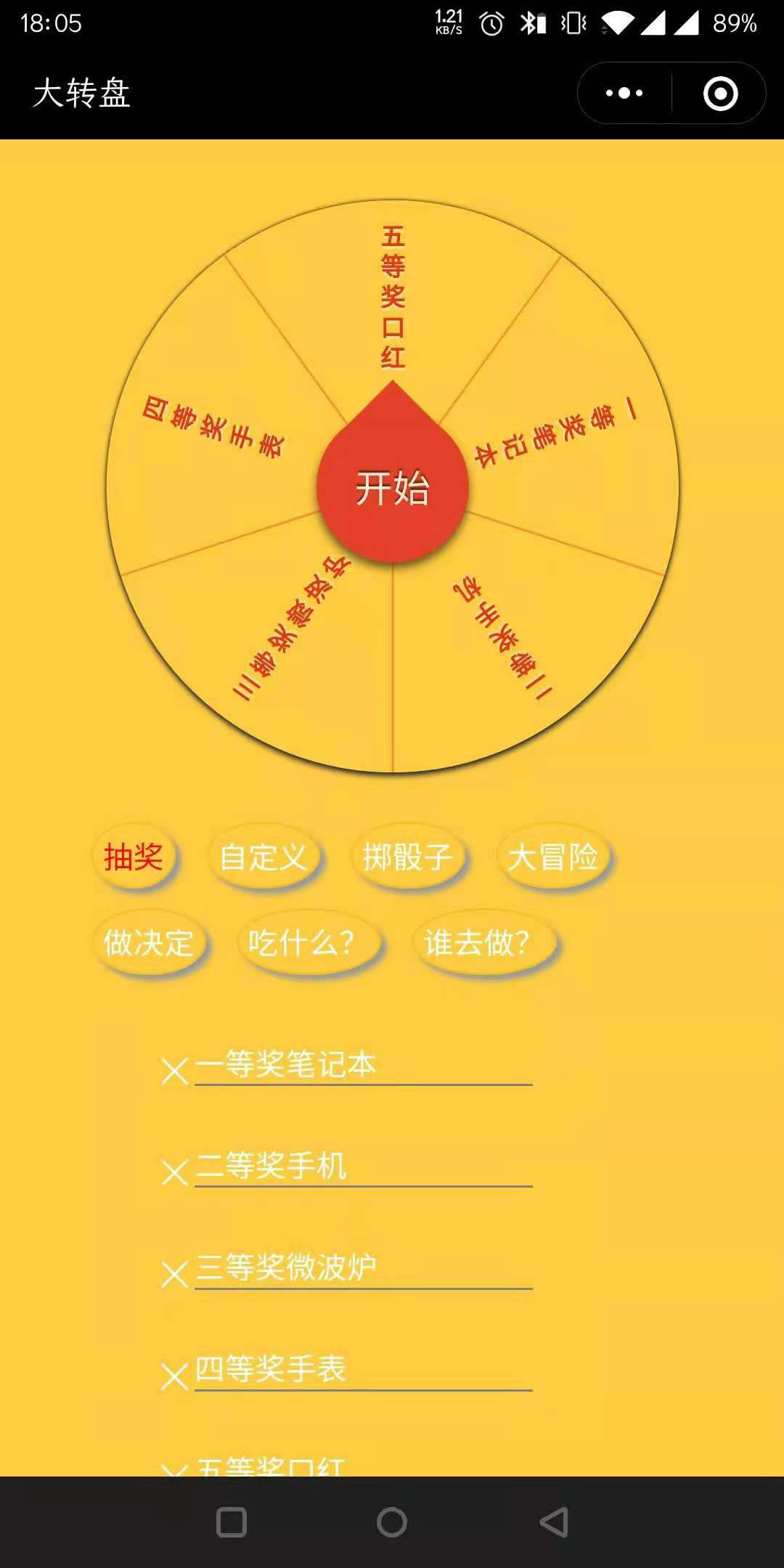784x1568 pixels.
Task: Edit the 二等奖手机 text field
Action: click(364, 1166)
